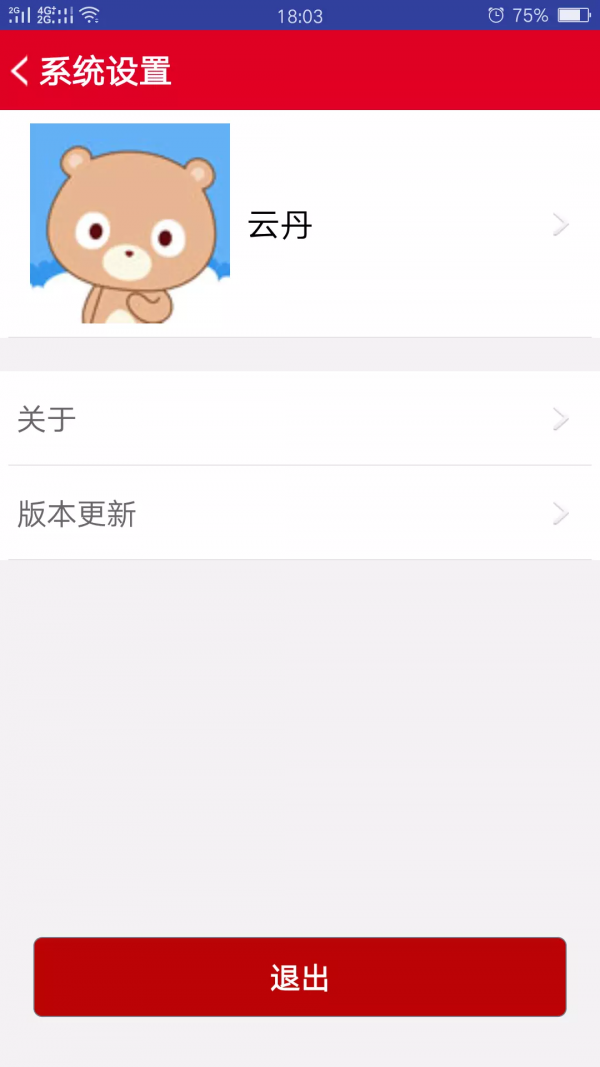The width and height of the screenshot is (600, 1067).
Task: Check 版本更新 for updates
Action: pyautogui.click(x=300, y=514)
